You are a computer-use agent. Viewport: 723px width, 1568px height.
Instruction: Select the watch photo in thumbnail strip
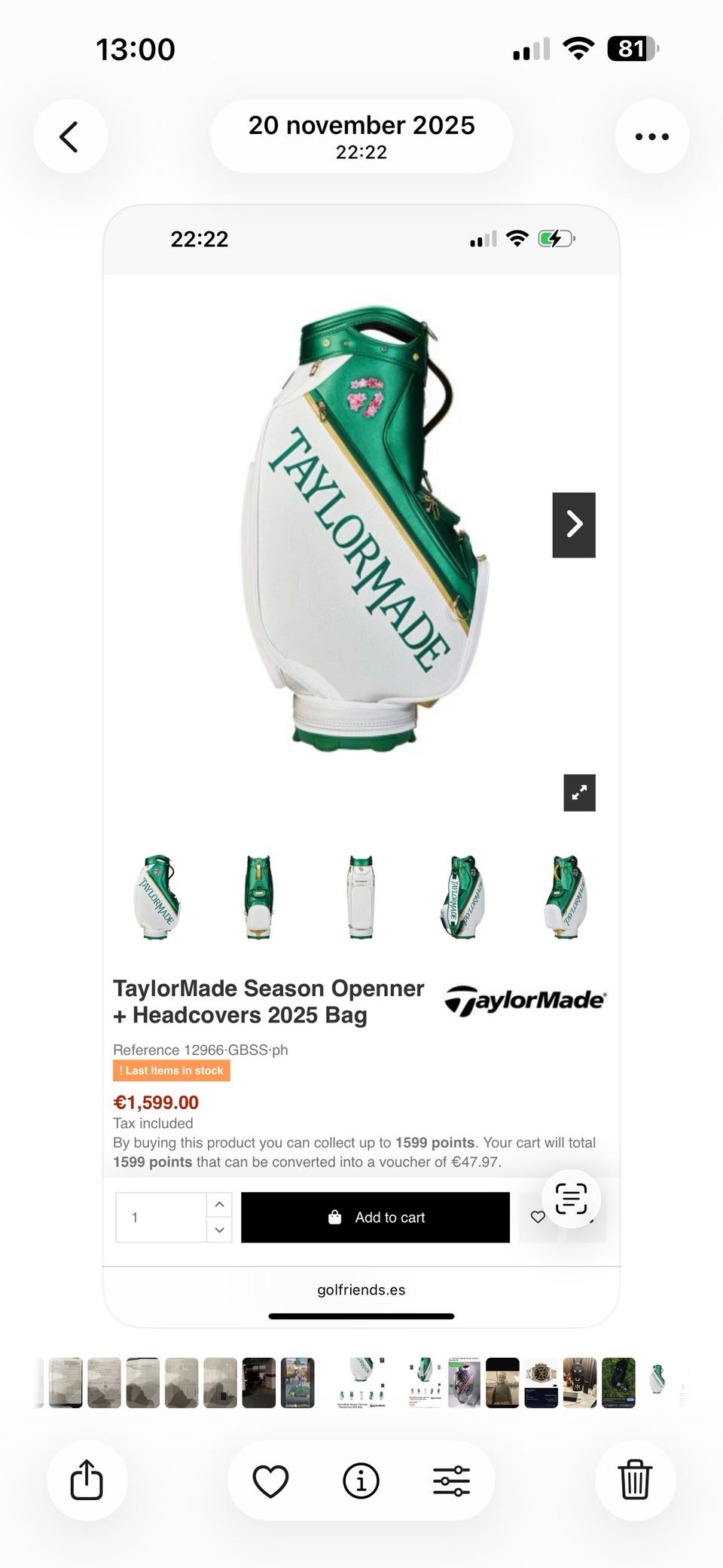[541, 1383]
